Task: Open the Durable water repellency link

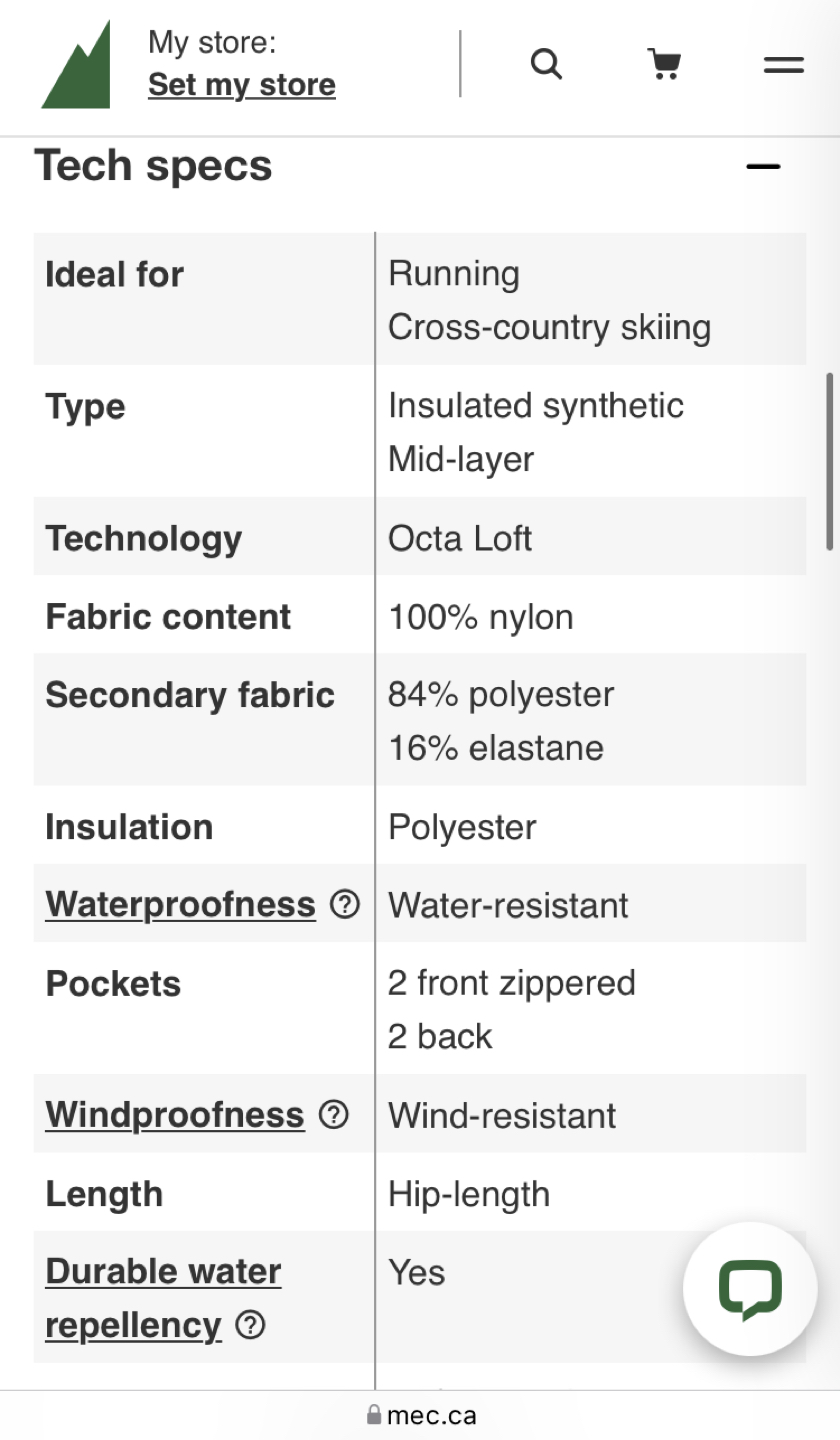Action: [x=163, y=1298]
